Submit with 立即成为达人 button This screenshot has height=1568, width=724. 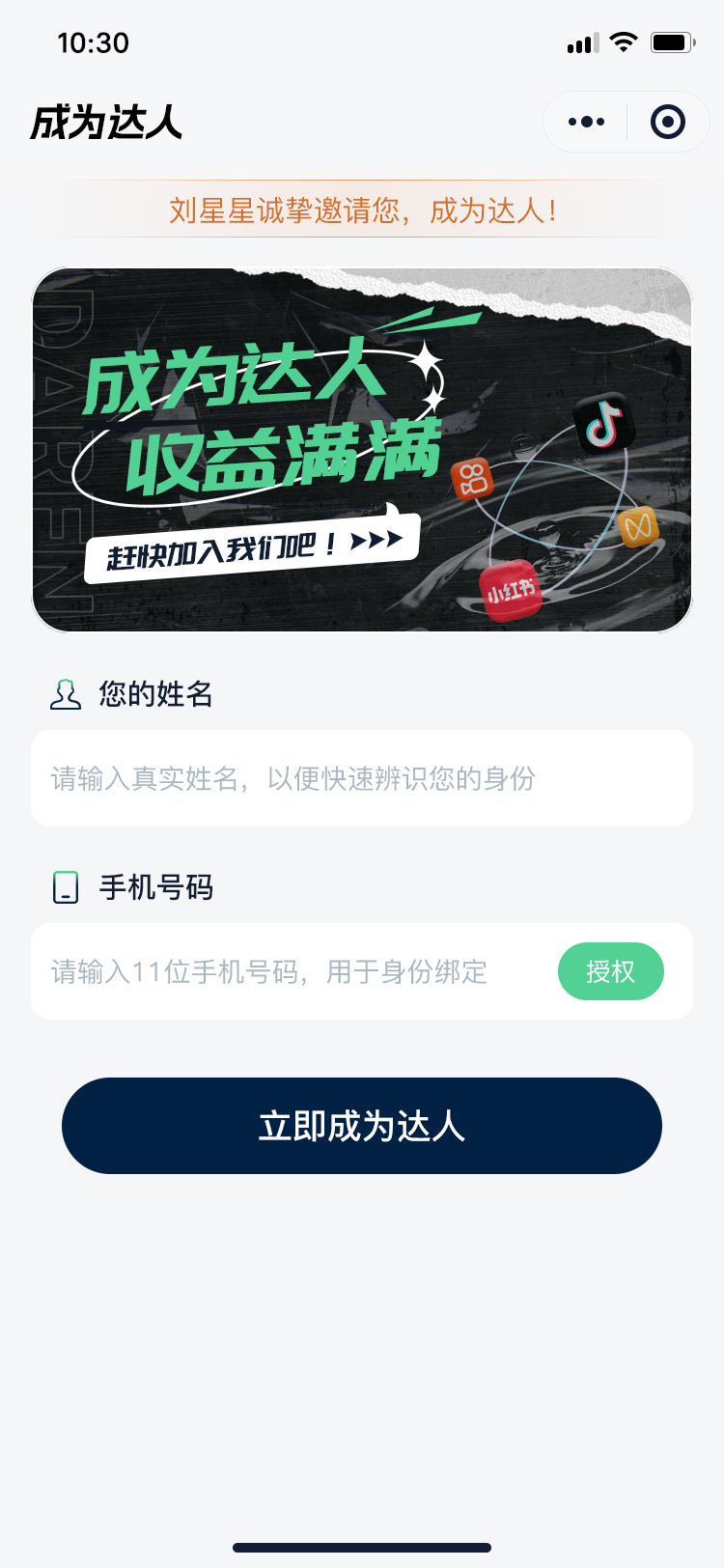pos(361,1126)
